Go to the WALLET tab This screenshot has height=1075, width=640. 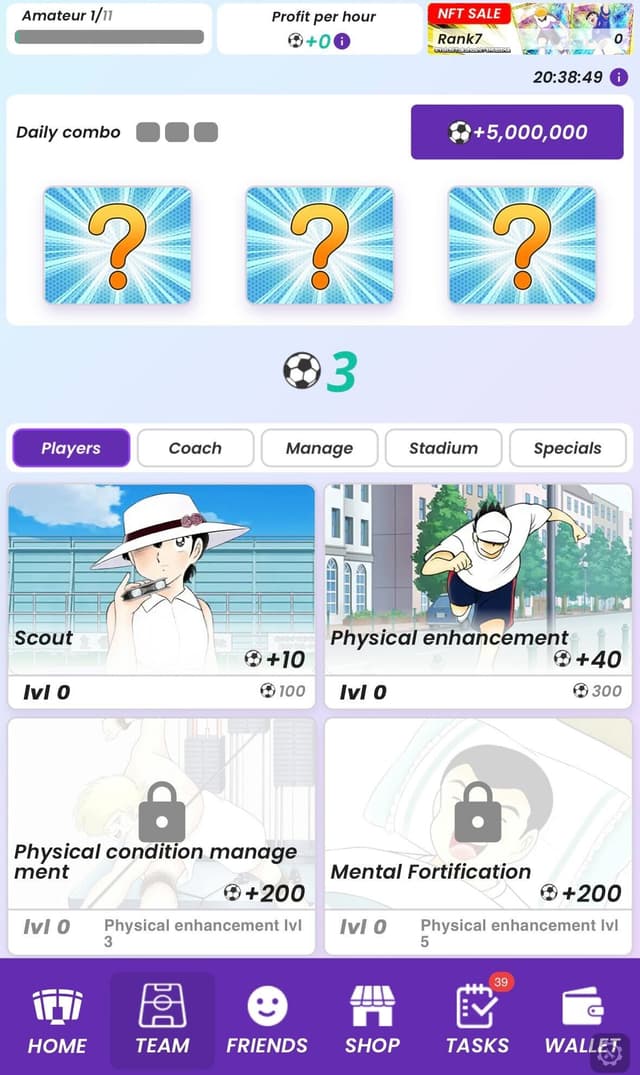pyautogui.click(x=582, y=1020)
